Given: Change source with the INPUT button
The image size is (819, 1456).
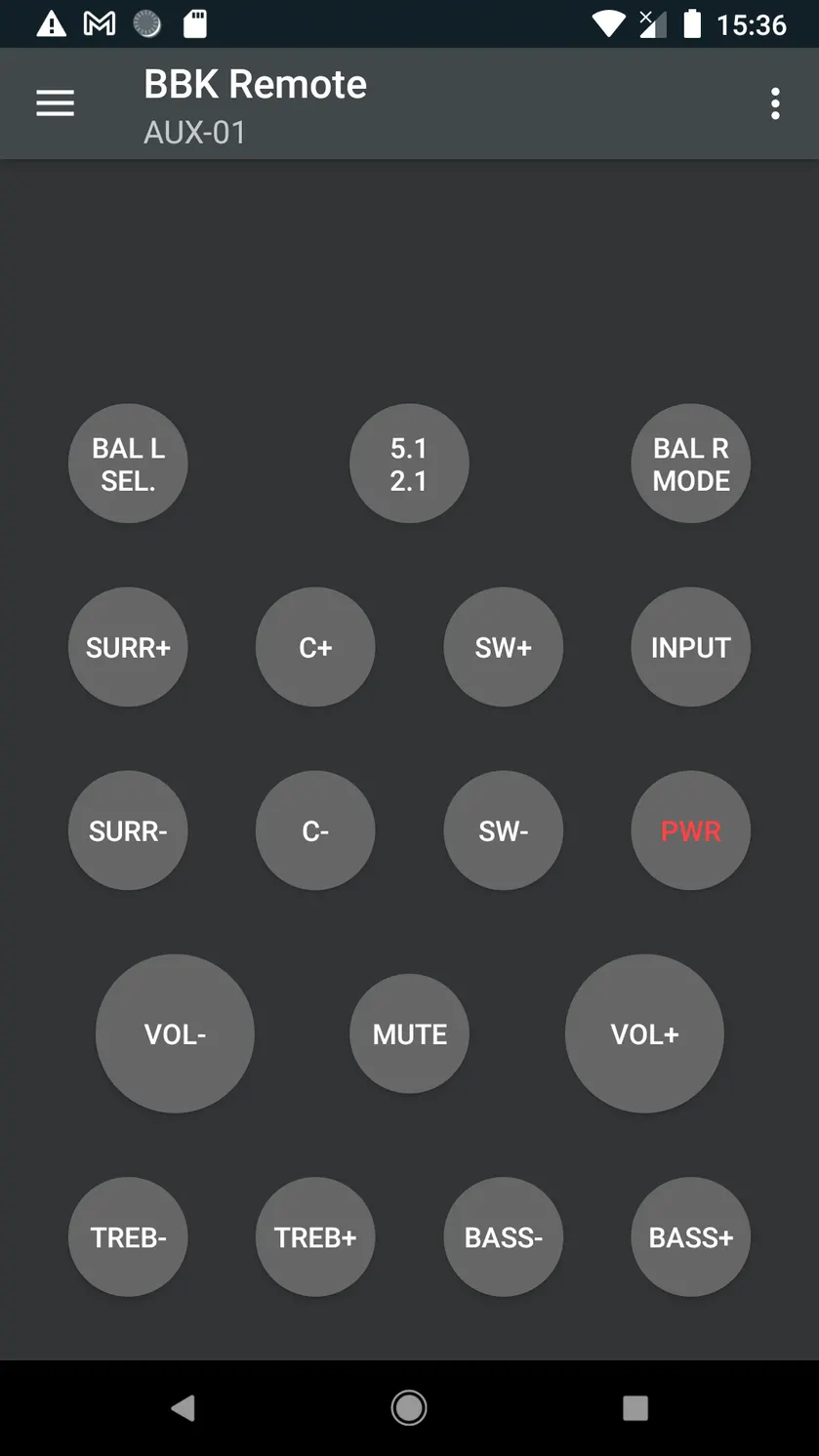Looking at the screenshot, I should (x=691, y=647).
